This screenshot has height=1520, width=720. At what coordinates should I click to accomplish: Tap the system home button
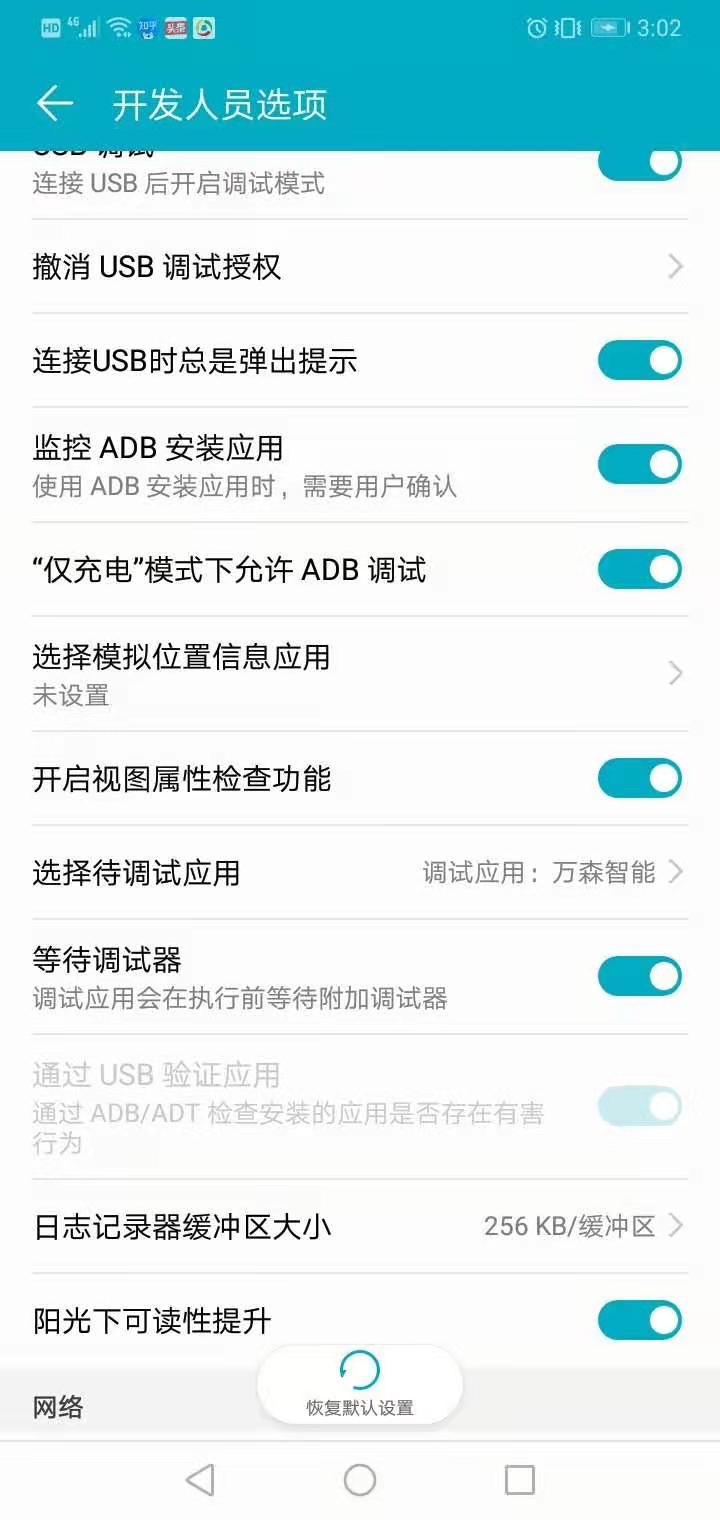pyautogui.click(x=360, y=1480)
